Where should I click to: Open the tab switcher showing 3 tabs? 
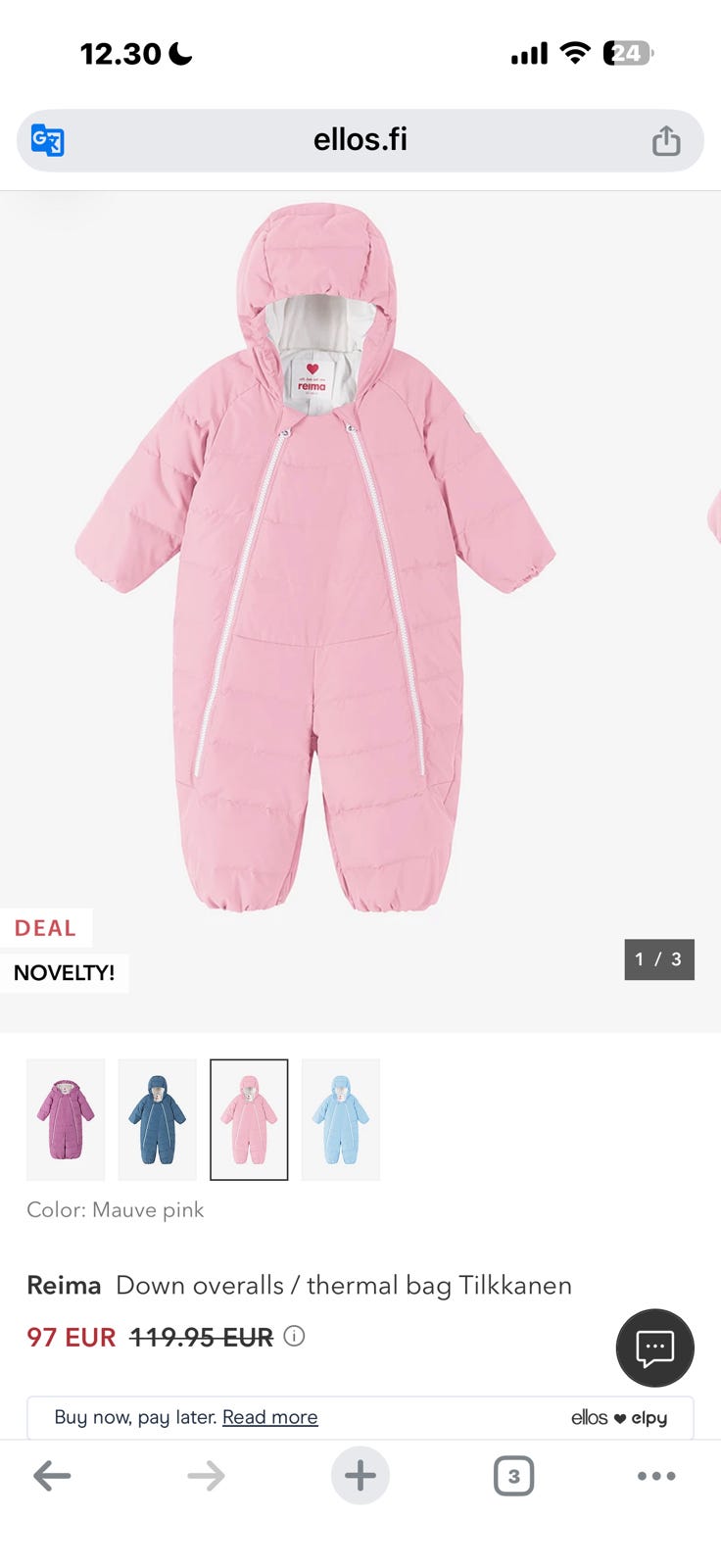(513, 1475)
